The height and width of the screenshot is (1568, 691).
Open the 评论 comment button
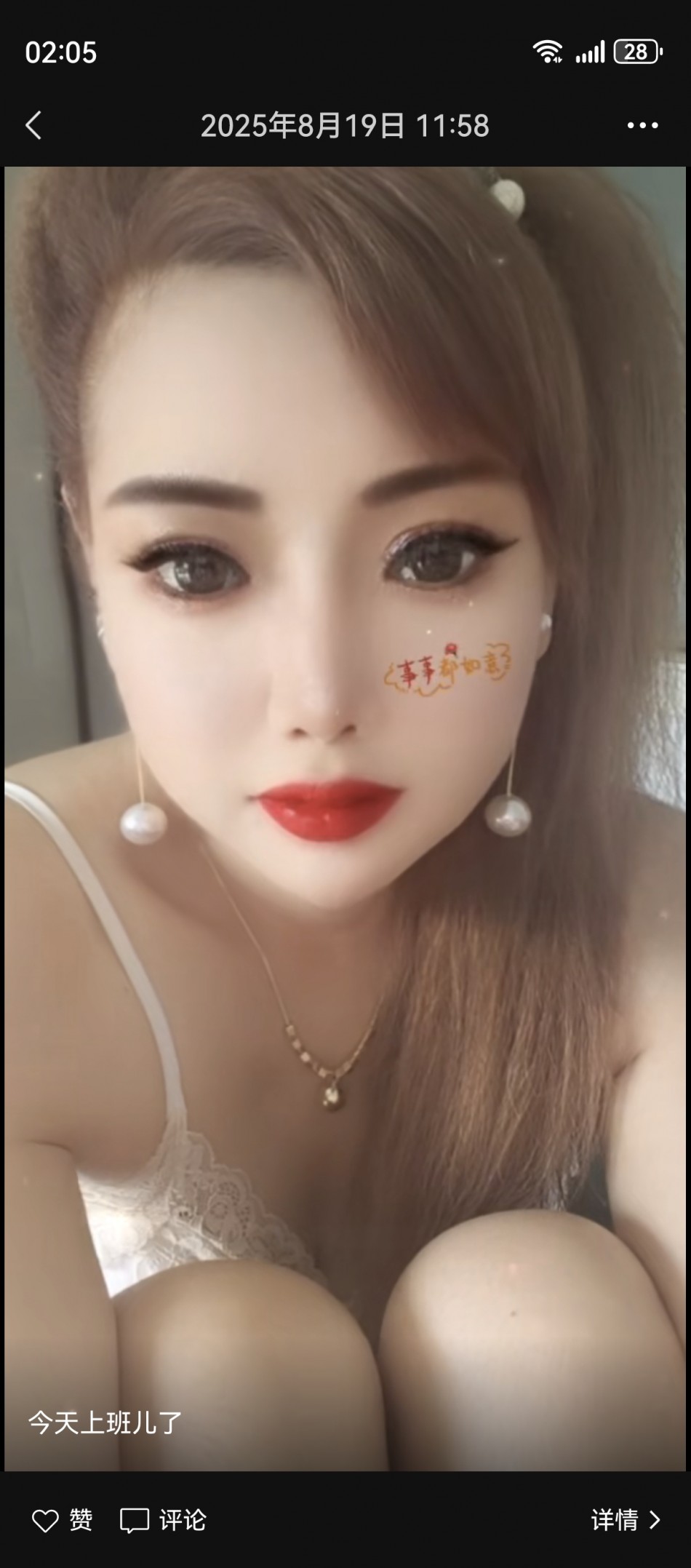coord(163,1520)
